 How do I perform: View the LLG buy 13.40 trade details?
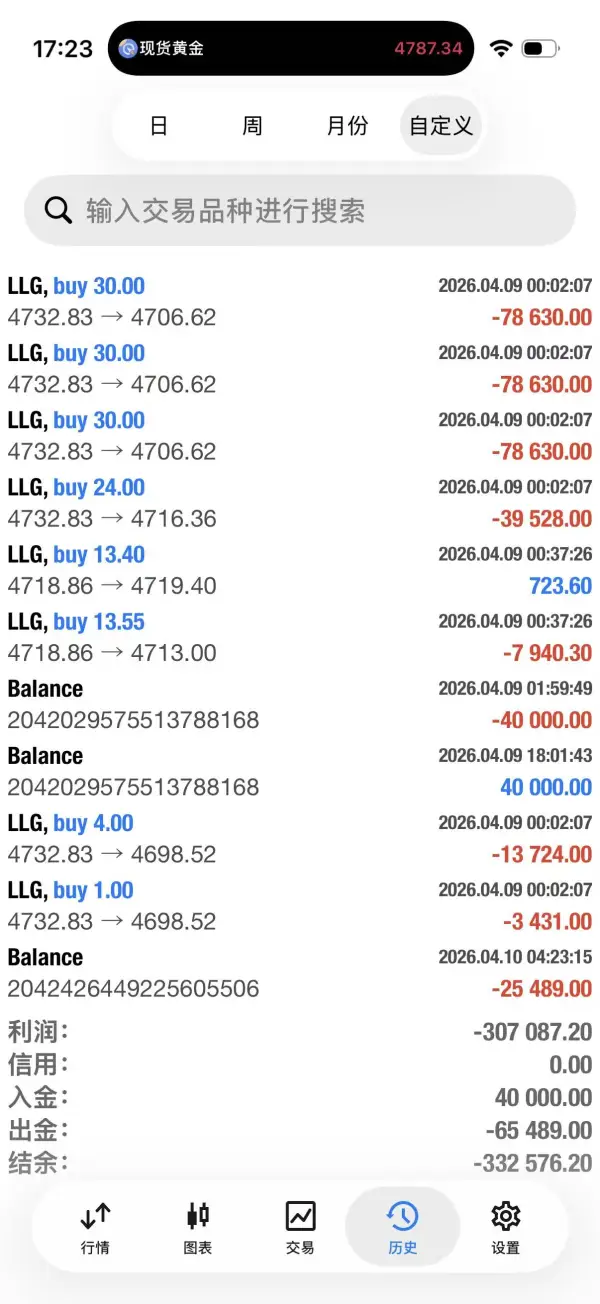coord(300,570)
